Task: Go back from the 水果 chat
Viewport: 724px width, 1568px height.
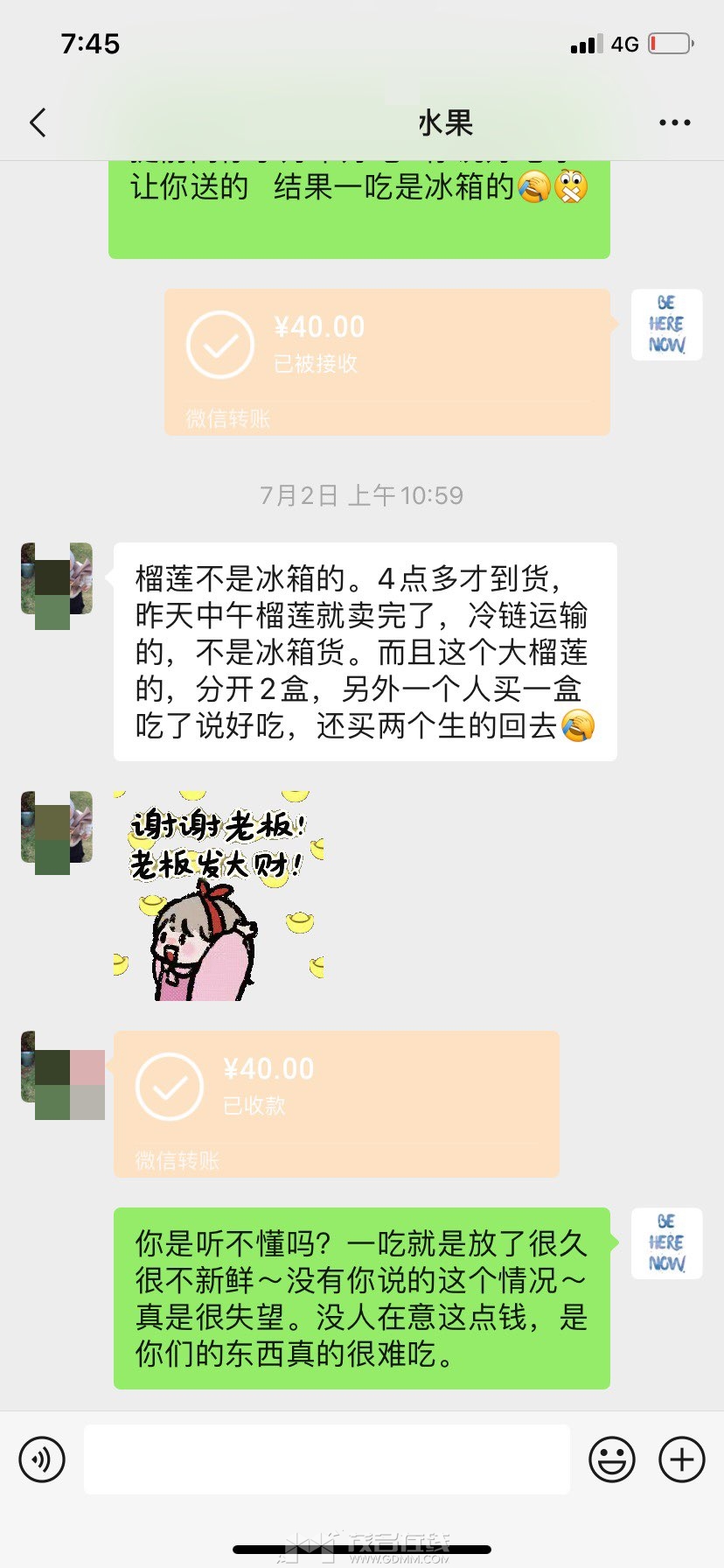Action: pos(38,123)
